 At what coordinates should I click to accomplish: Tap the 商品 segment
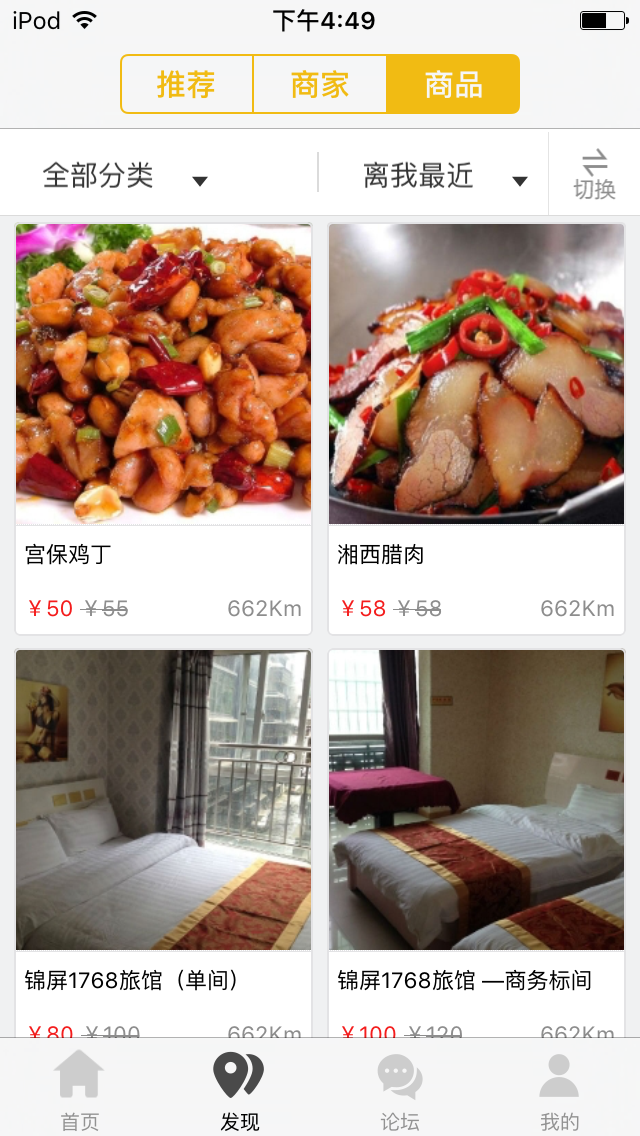(x=453, y=84)
